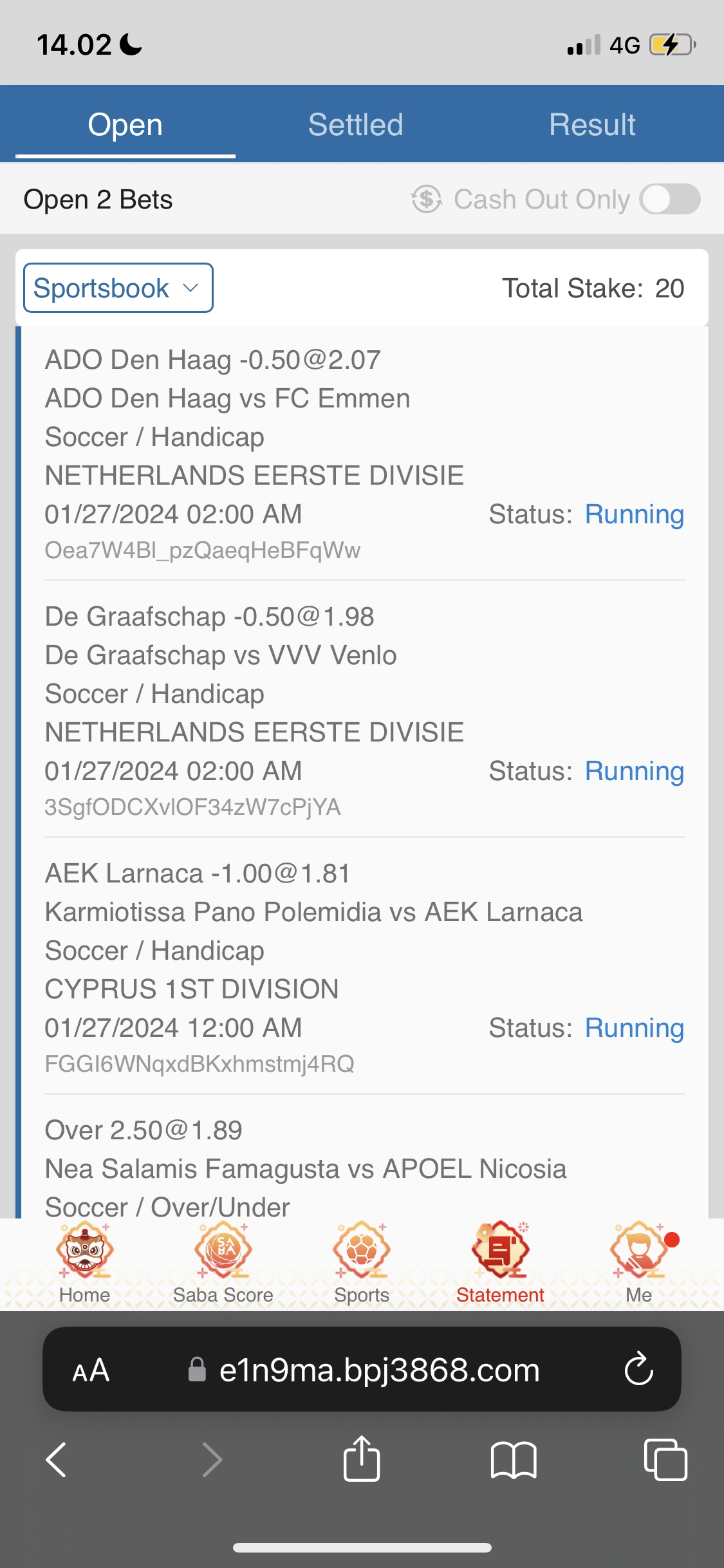Open the Me profile tab

pos(639,1262)
